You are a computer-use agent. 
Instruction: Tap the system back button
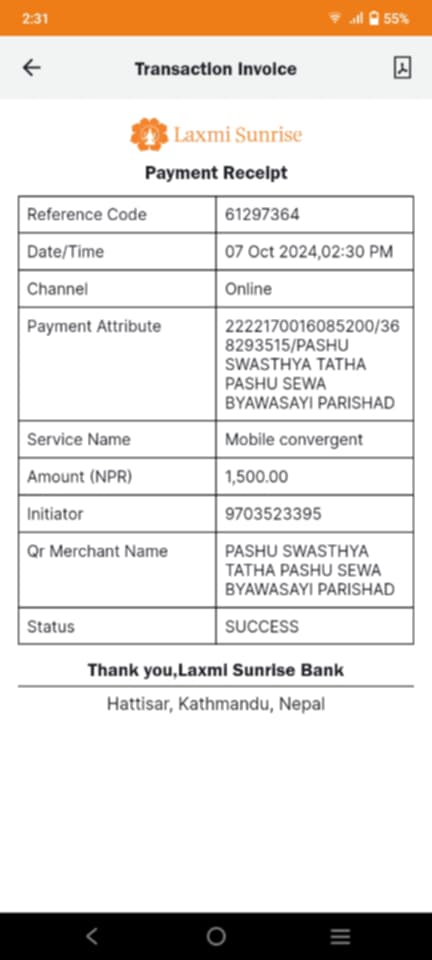92,936
